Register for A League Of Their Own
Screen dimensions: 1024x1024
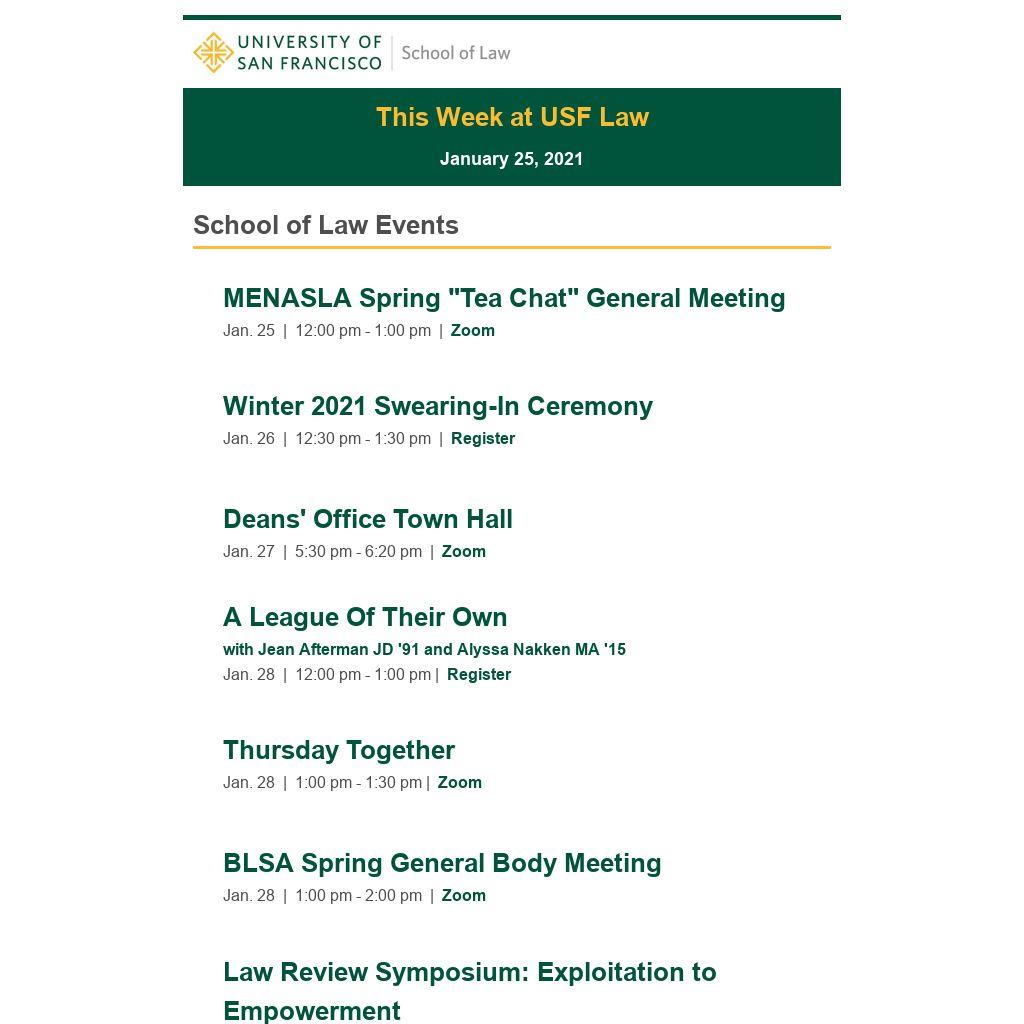478,675
